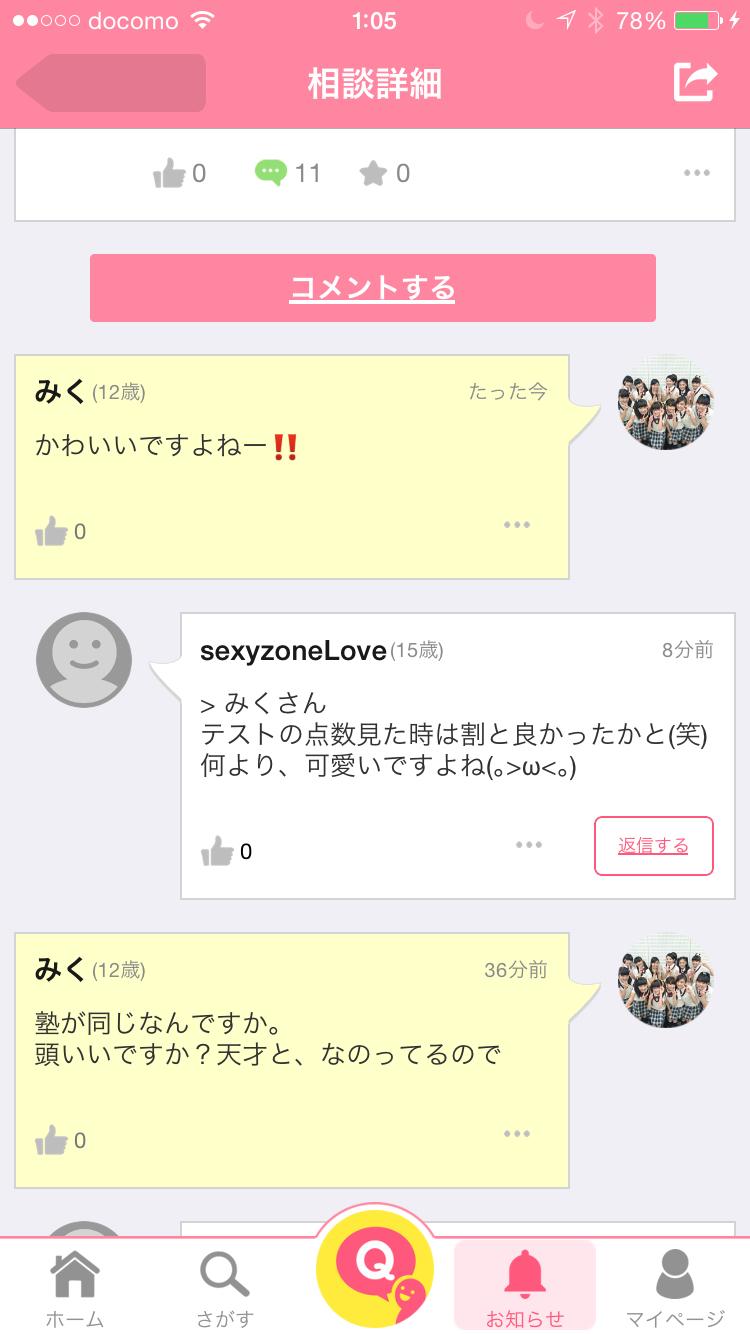Expand options menu on sexyzoneLove's comment
Viewport: 750px width, 1334px height.
click(x=530, y=844)
